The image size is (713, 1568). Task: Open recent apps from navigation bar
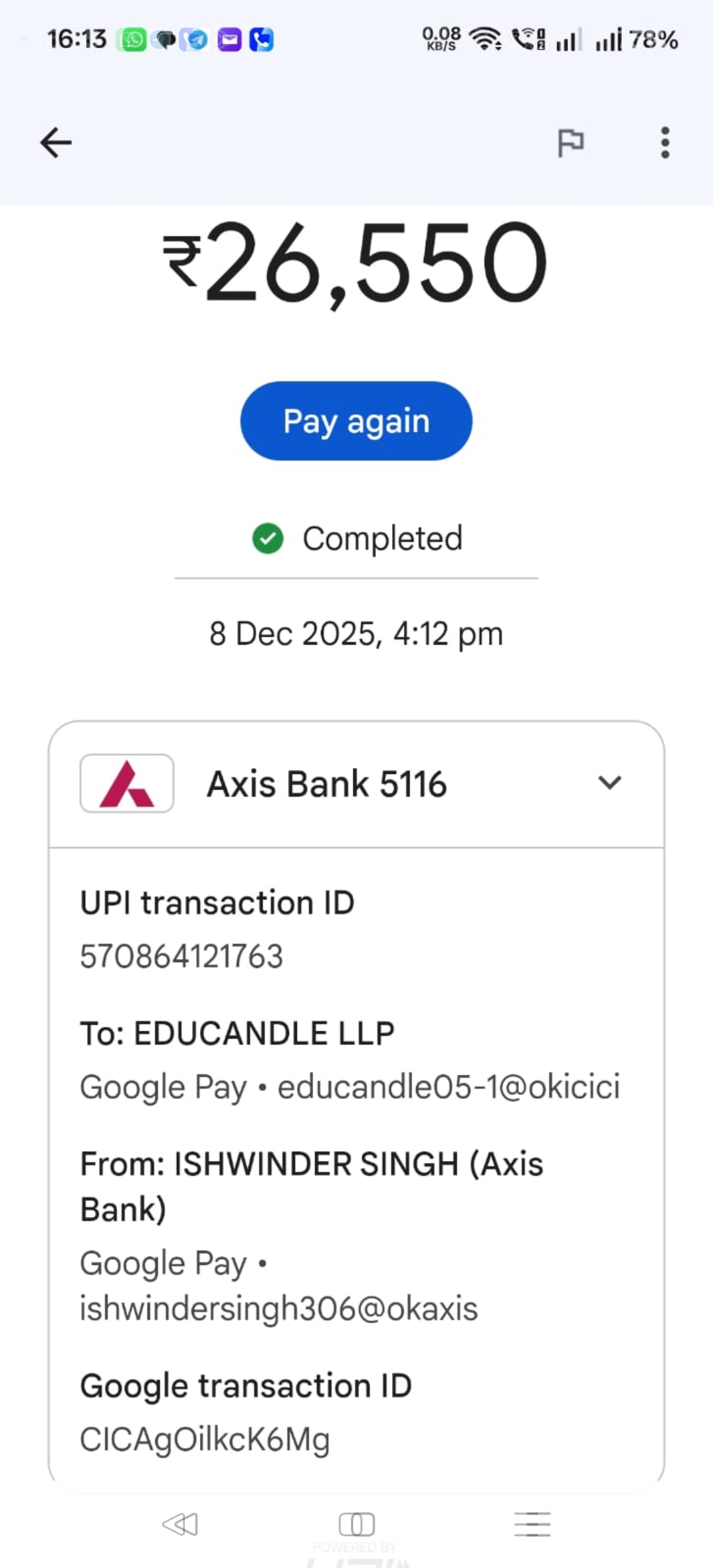532,1524
